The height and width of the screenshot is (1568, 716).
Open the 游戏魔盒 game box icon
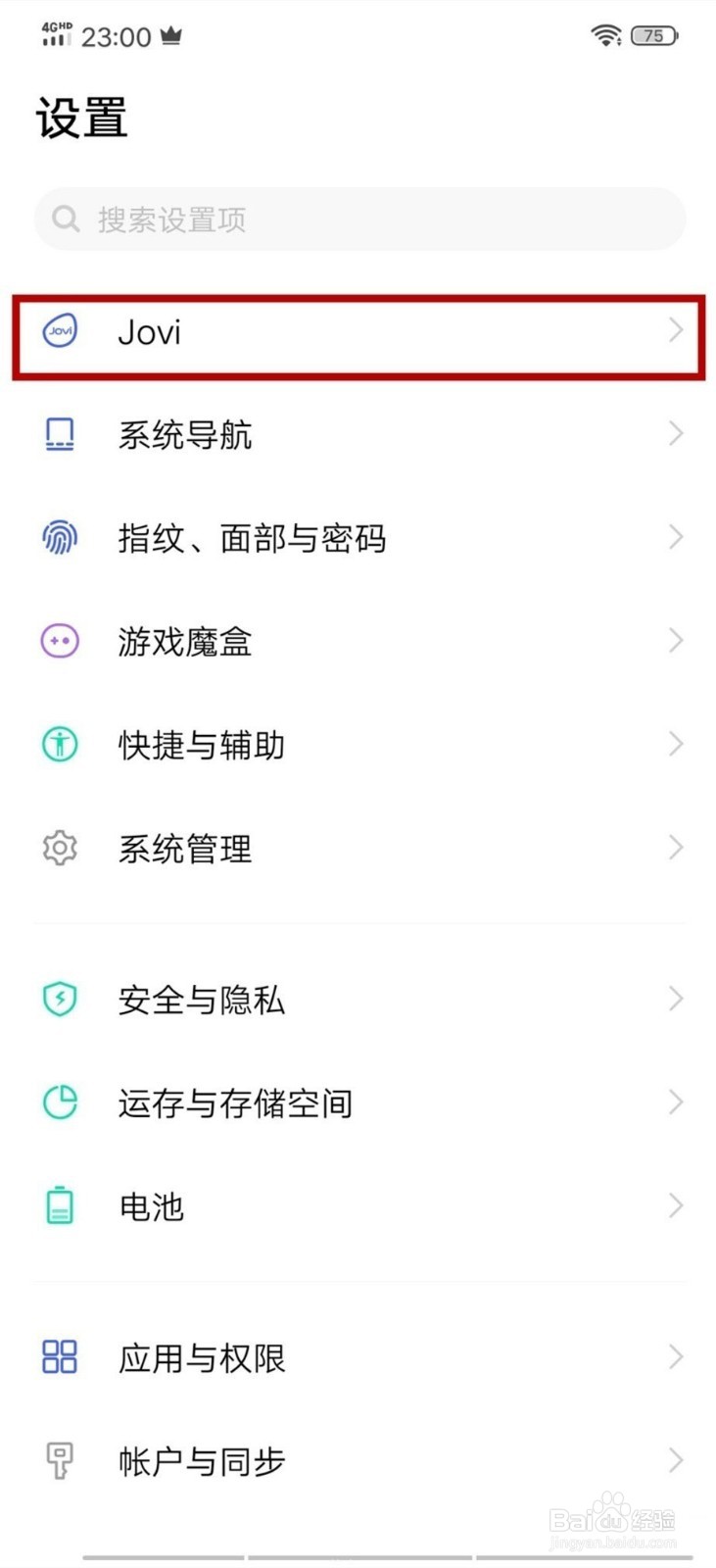(60, 641)
